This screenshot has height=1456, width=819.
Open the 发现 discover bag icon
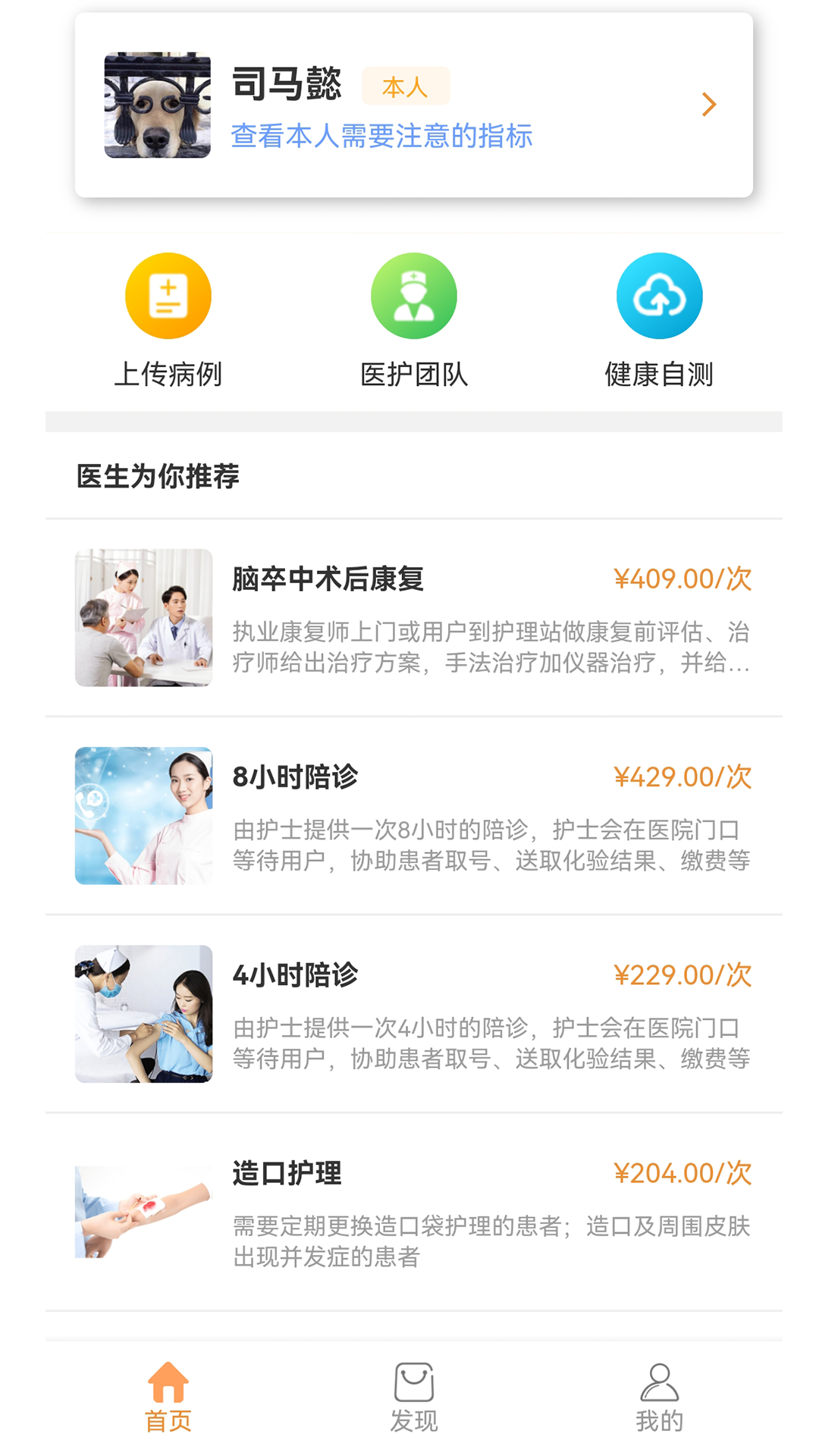coord(413,1395)
